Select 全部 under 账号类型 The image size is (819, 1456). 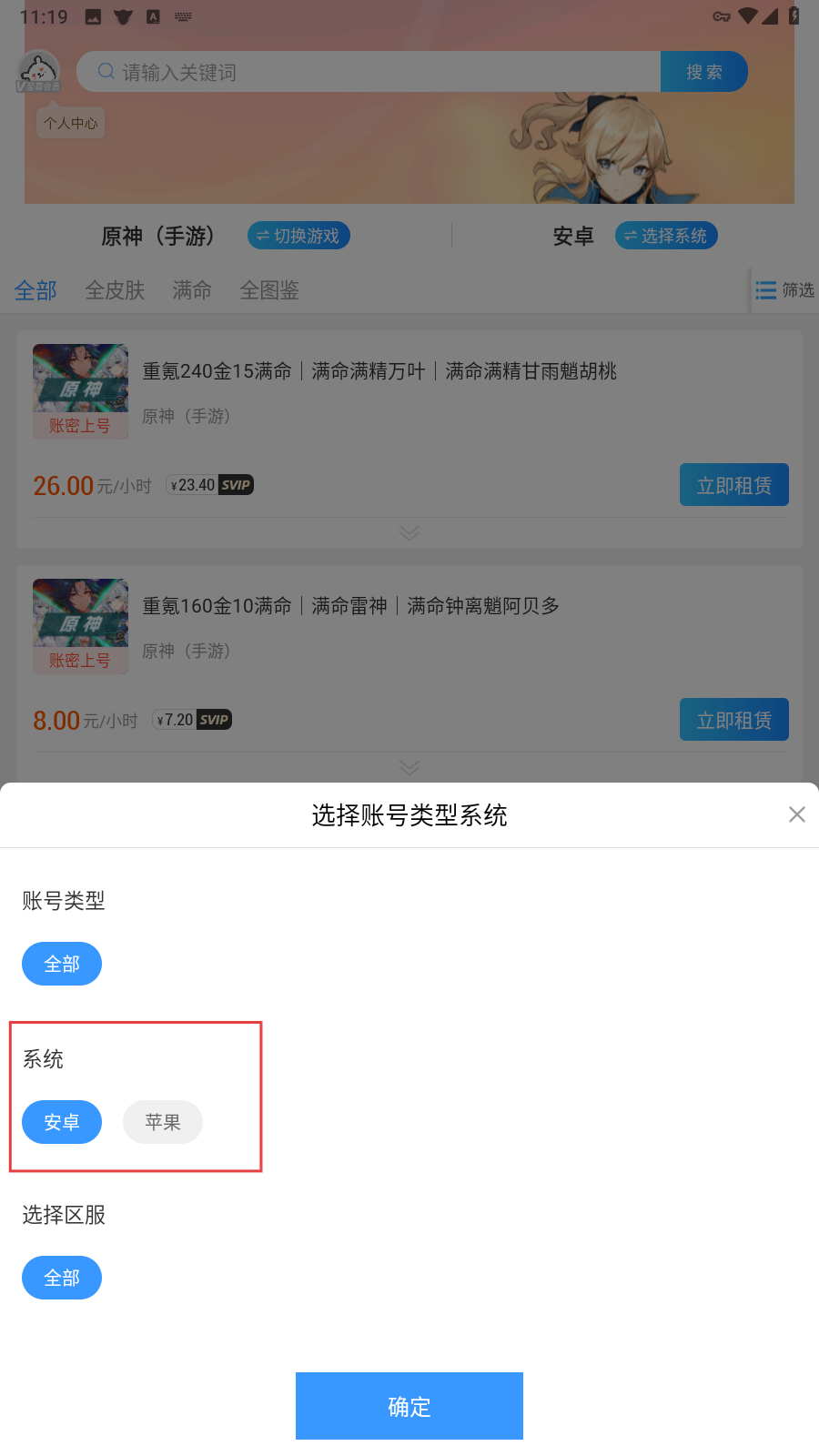62,964
